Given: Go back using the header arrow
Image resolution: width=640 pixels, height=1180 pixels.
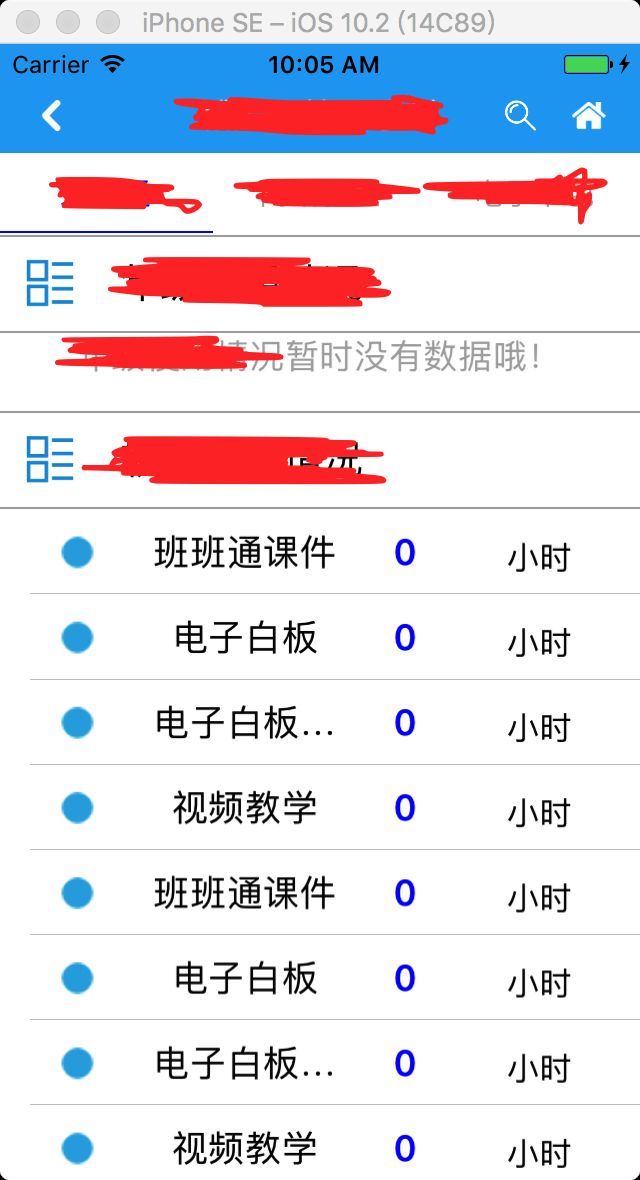Looking at the screenshot, I should click(51, 116).
